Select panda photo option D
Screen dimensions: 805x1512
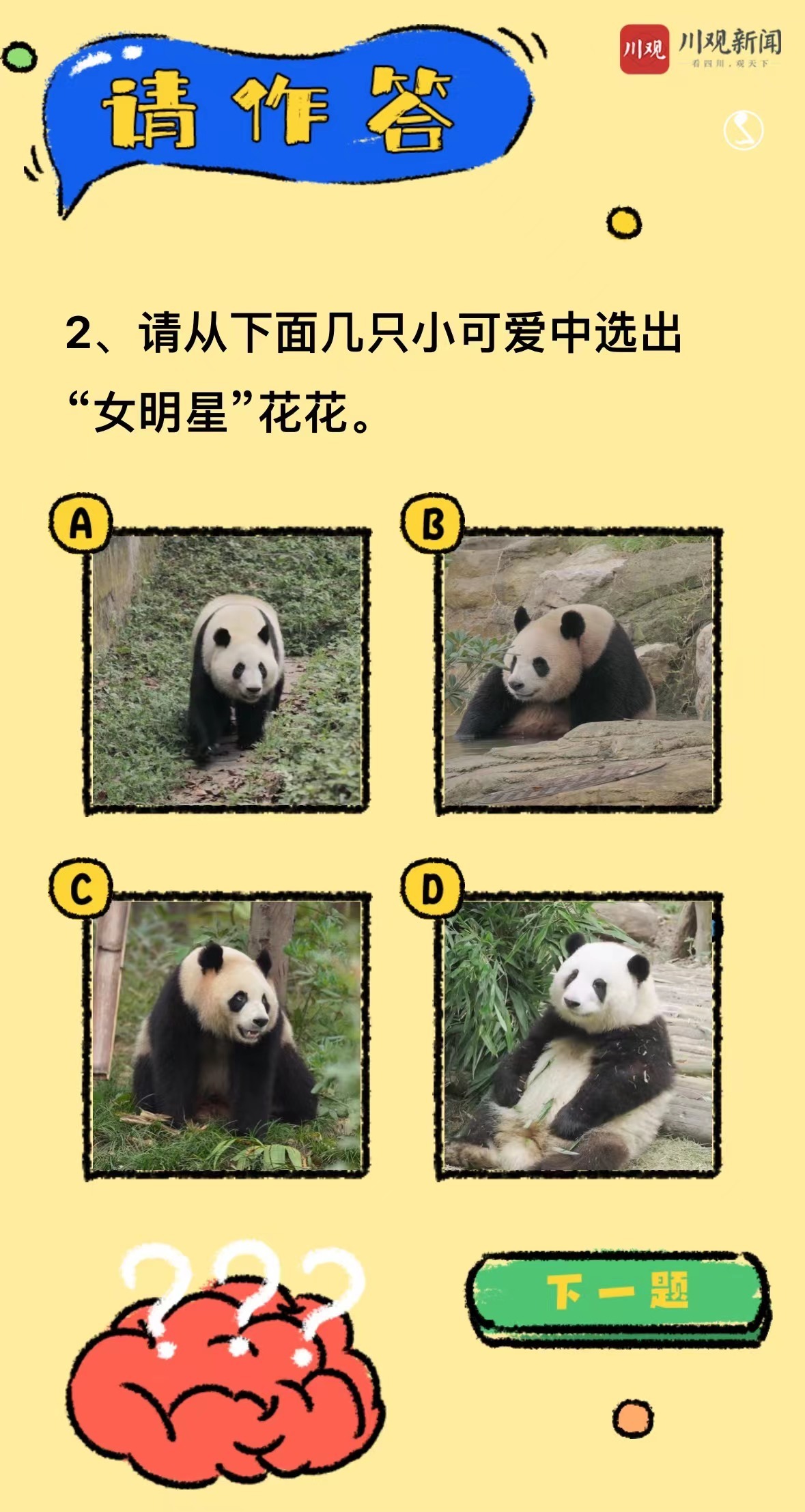tap(578, 1036)
